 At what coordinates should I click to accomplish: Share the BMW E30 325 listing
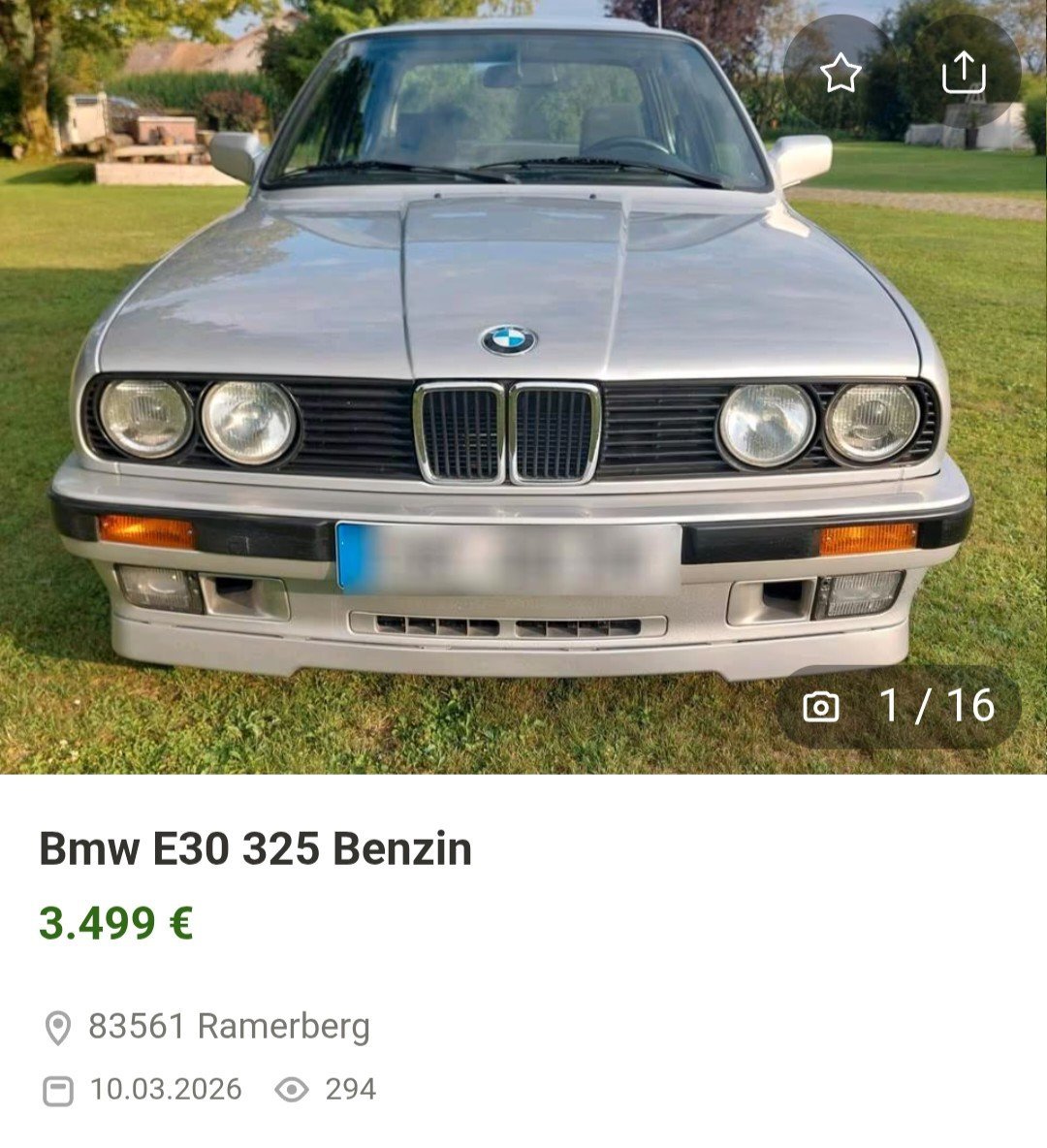point(964,72)
